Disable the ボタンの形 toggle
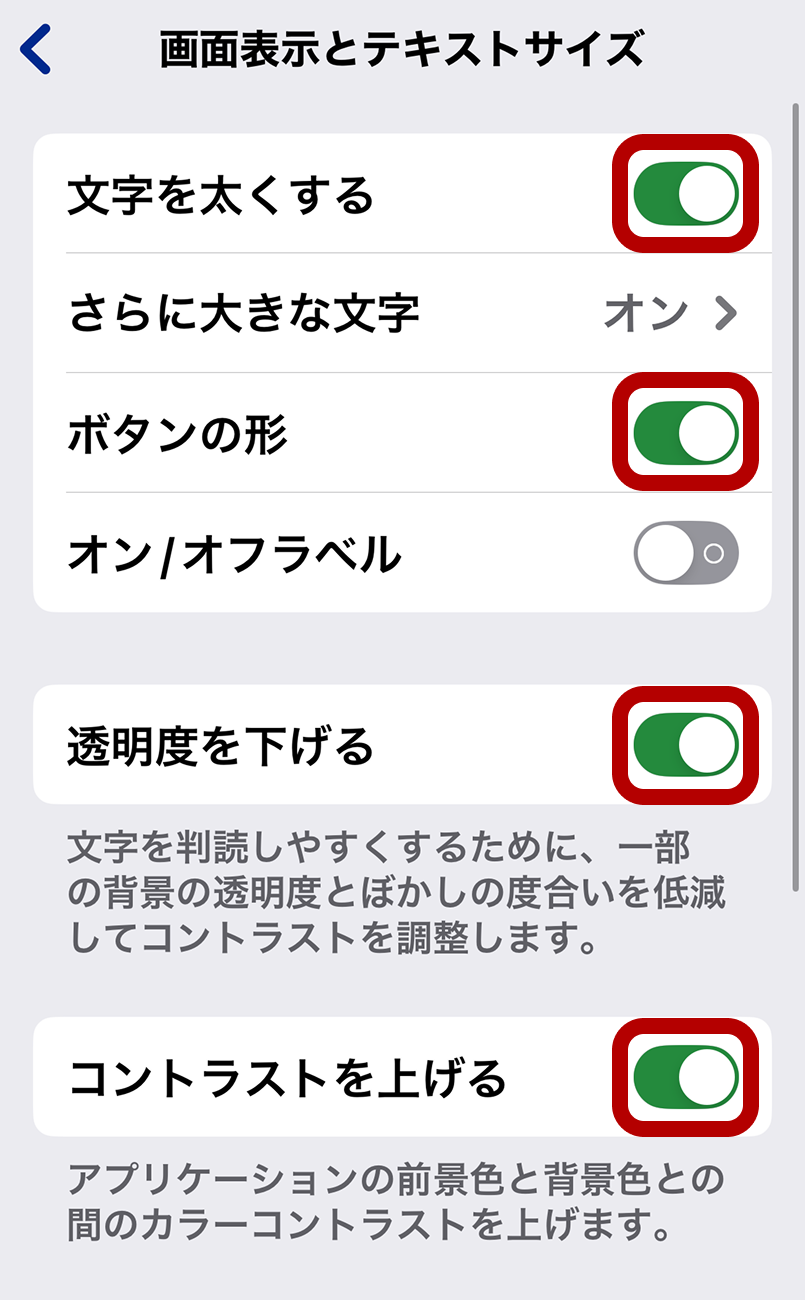The width and height of the screenshot is (805, 1300). (686, 432)
